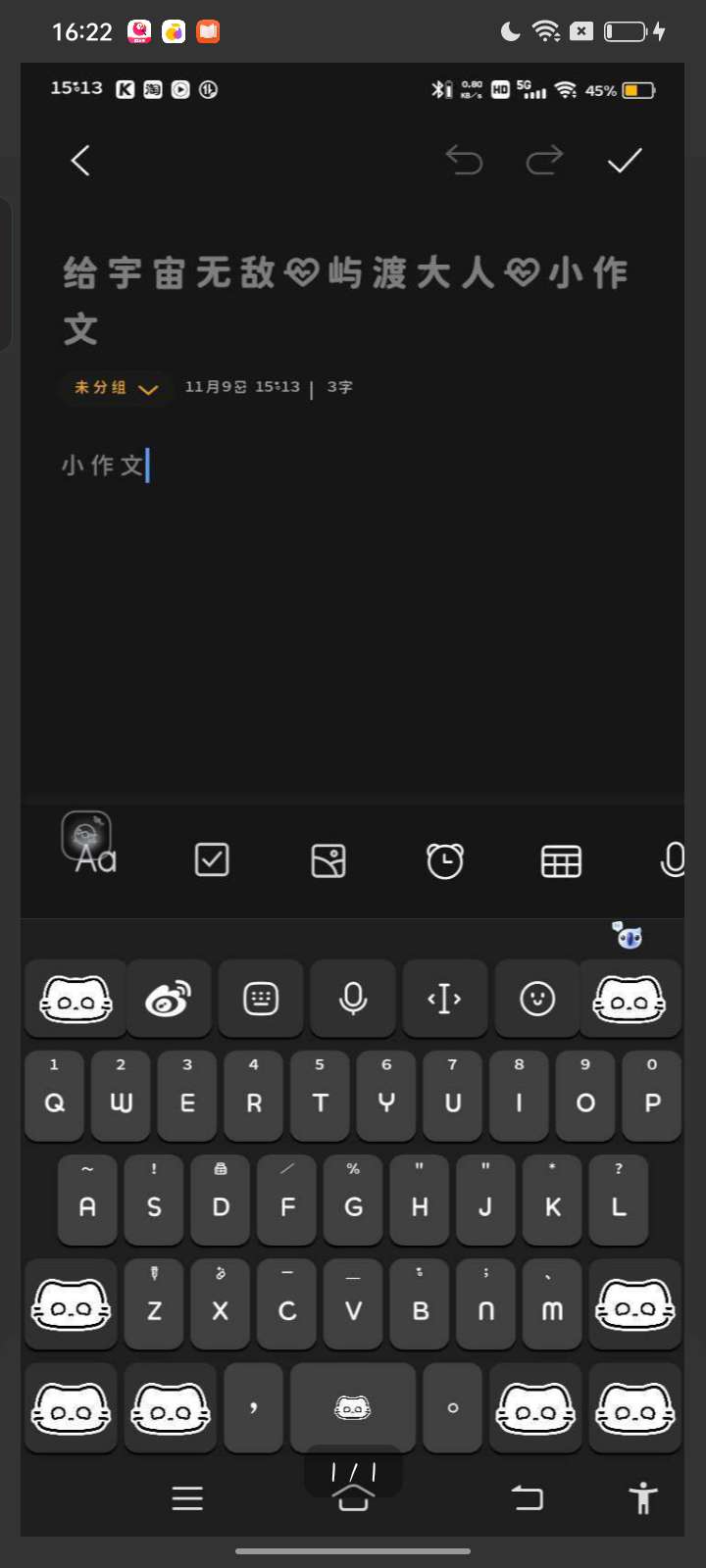Open the Weibo shortcut on the keyboard

pos(169,999)
